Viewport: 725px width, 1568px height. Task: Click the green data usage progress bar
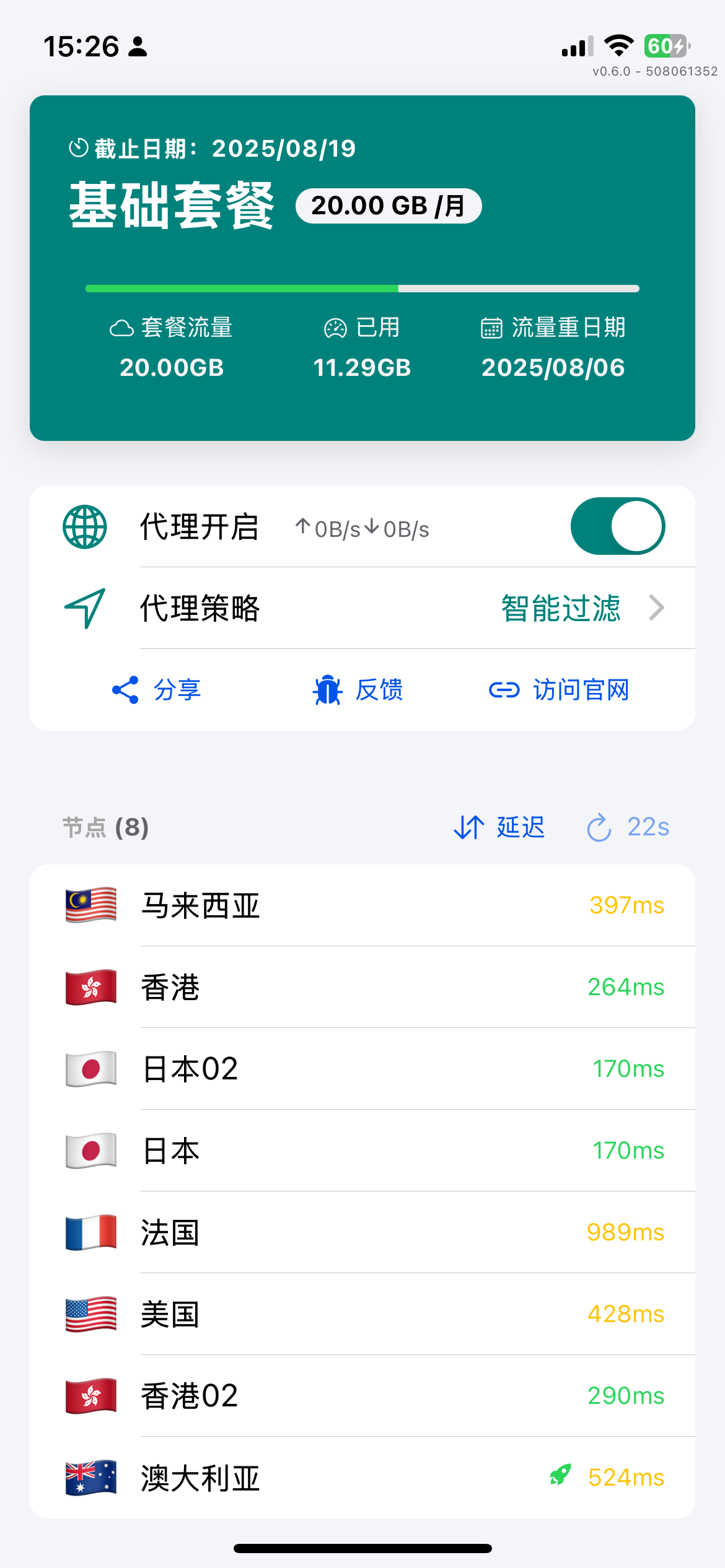[x=242, y=288]
